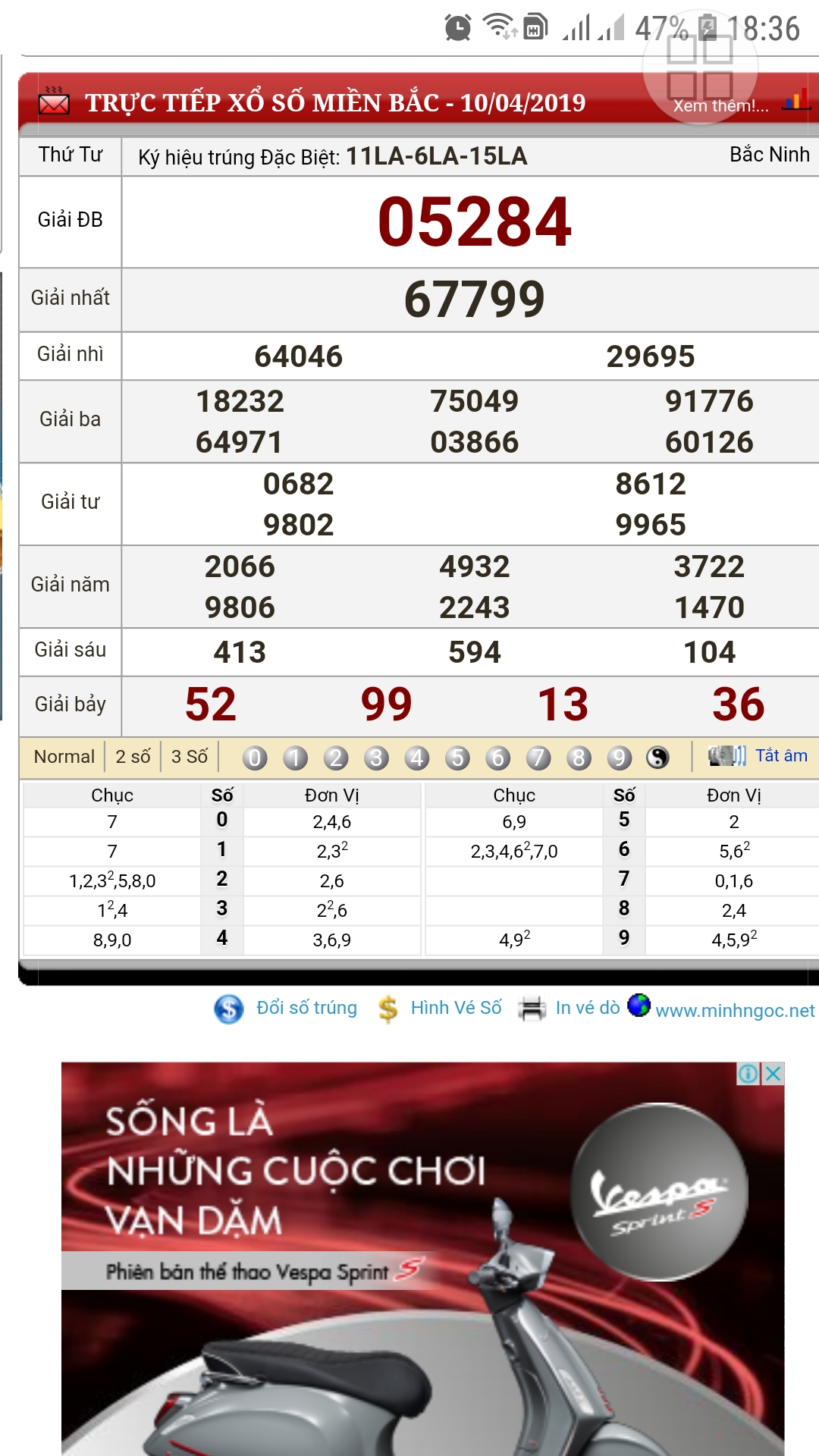819x1456 pixels.
Task: Close the Vespa ad with X
Action: coord(773,1074)
